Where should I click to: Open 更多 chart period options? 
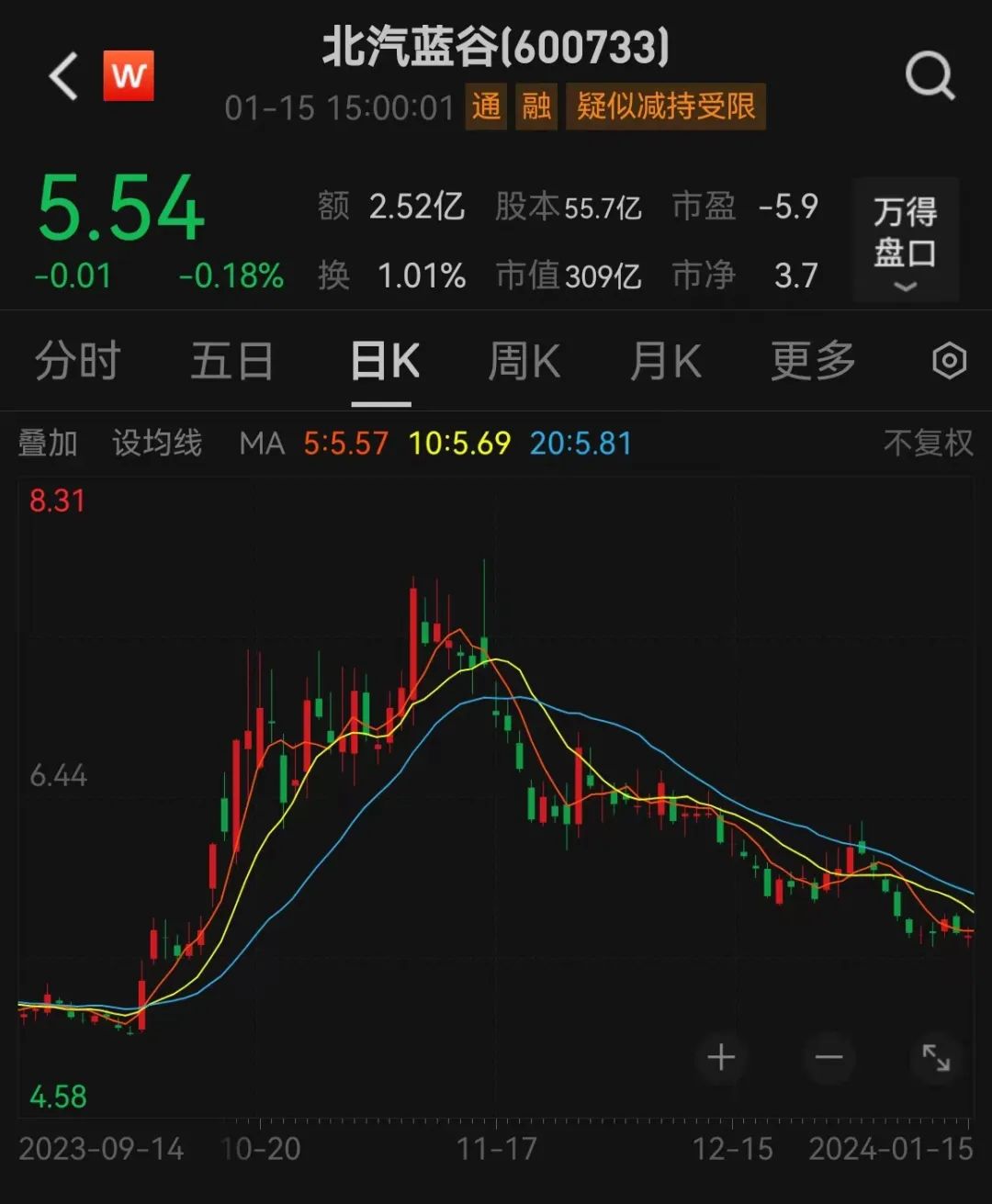click(813, 361)
